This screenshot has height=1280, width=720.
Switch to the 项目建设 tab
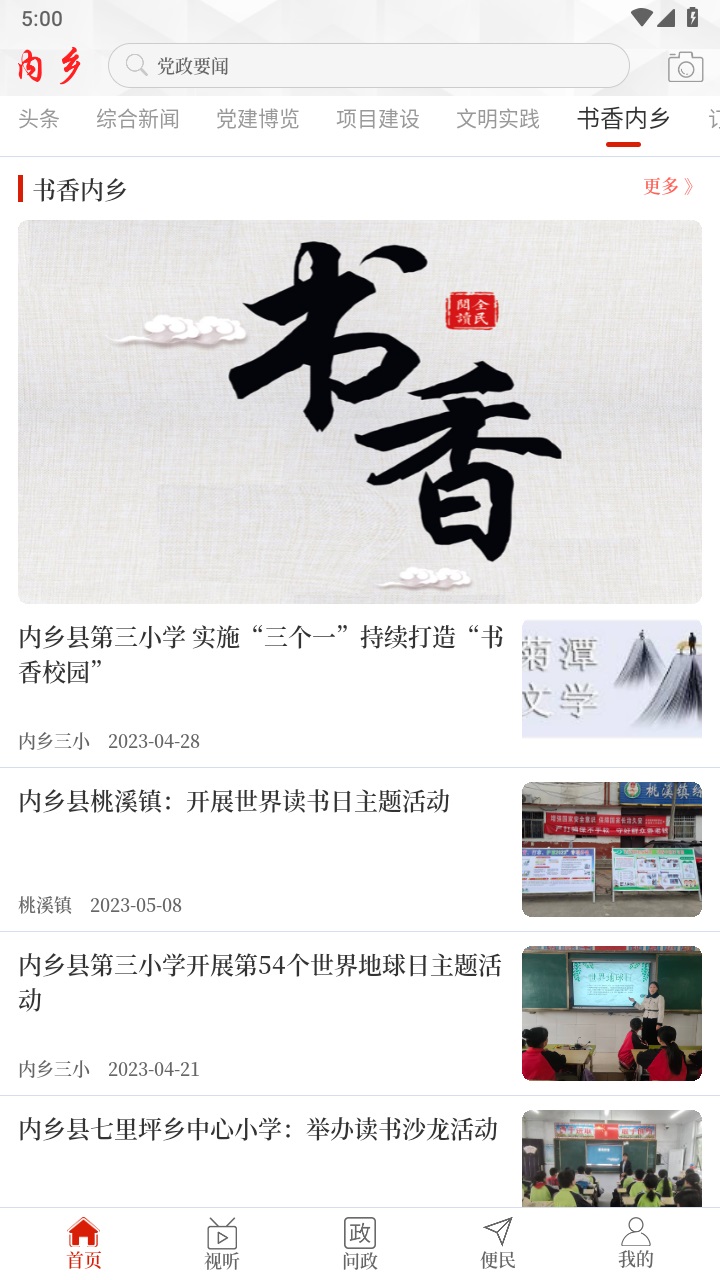coord(377,117)
